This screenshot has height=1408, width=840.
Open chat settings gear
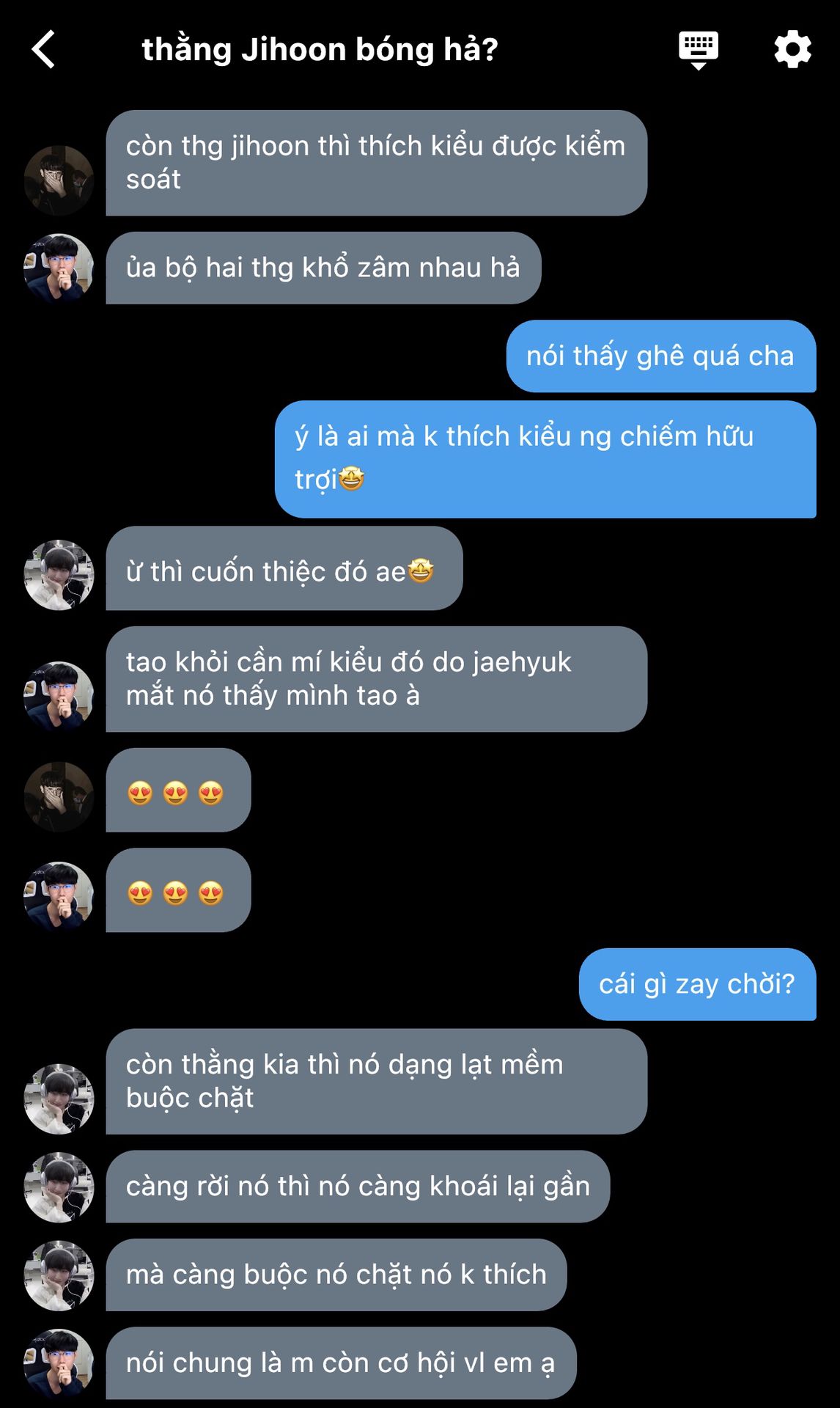point(792,50)
